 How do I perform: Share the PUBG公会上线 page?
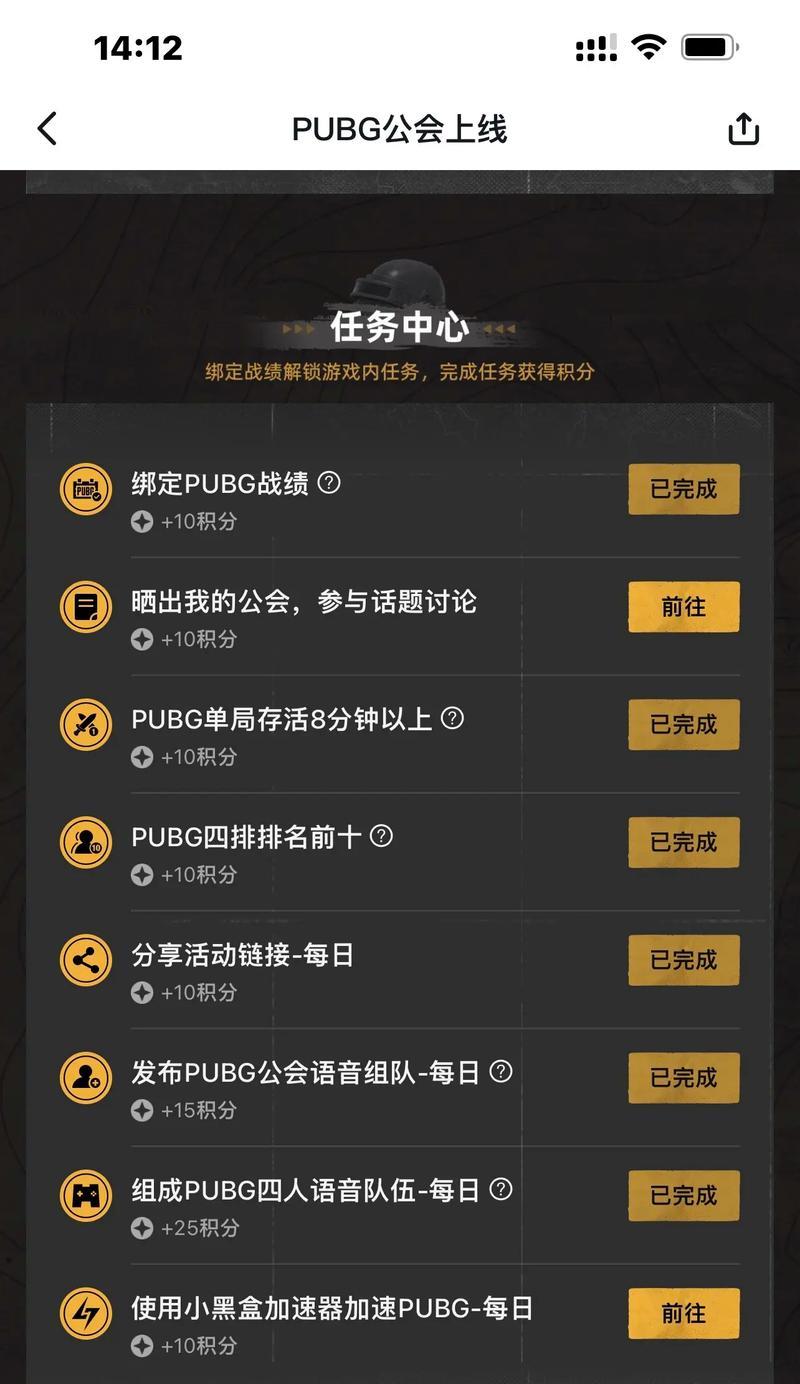(x=743, y=129)
